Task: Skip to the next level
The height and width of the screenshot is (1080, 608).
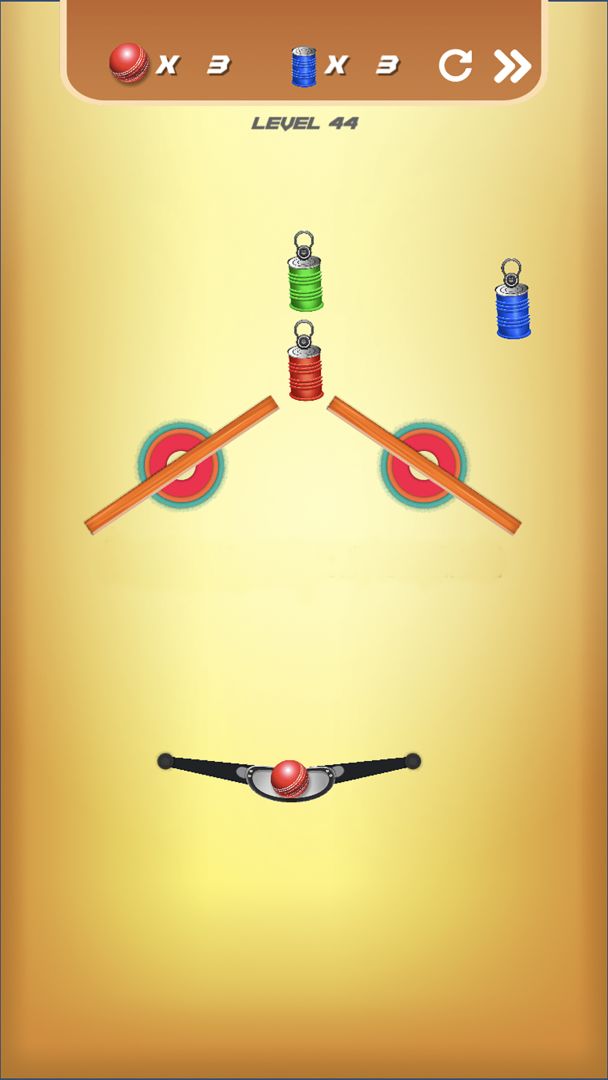Action: click(512, 66)
